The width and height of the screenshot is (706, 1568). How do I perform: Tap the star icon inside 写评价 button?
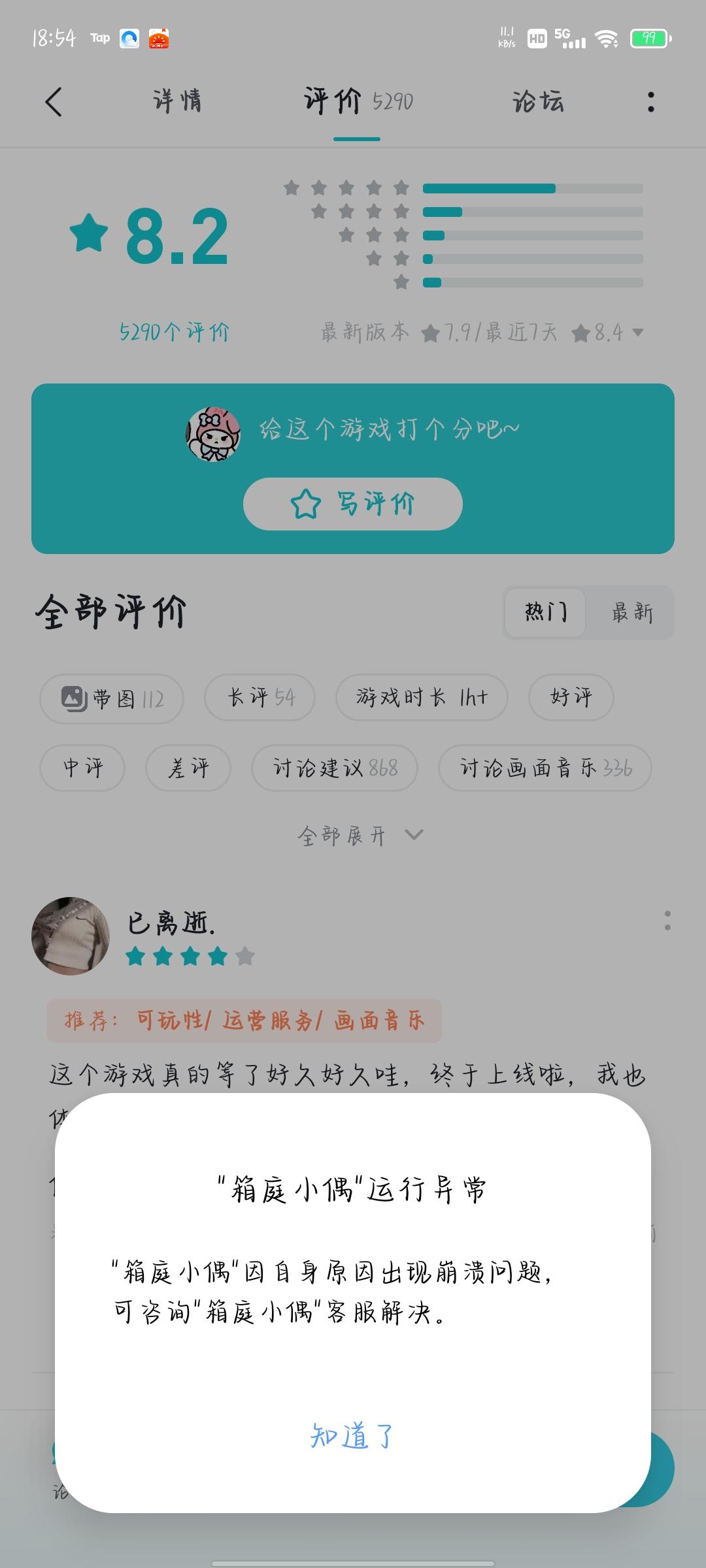305,503
